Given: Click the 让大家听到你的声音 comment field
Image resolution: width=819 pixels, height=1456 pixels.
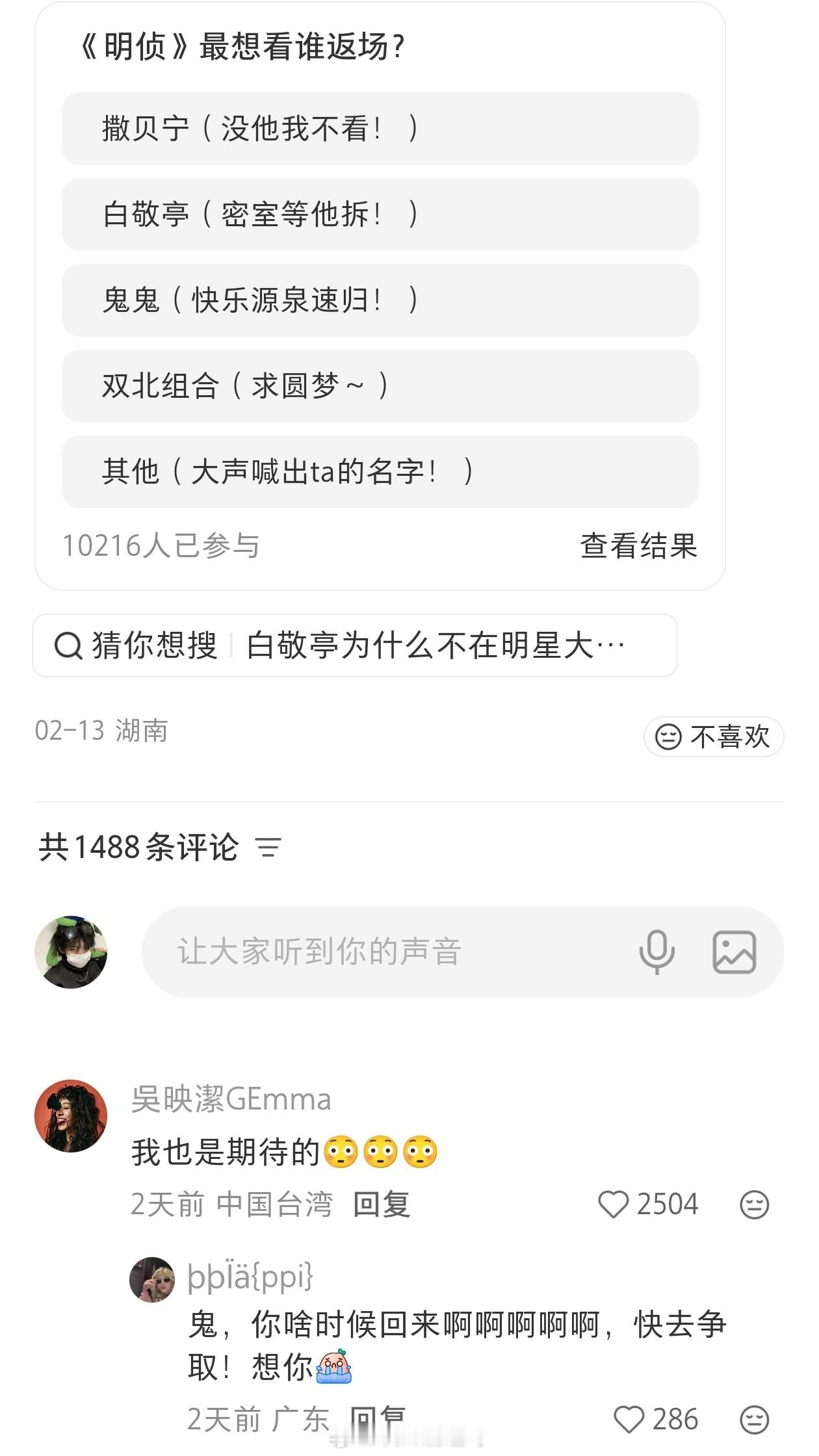Looking at the screenshot, I should pyautogui.click(x=318, y=952).
